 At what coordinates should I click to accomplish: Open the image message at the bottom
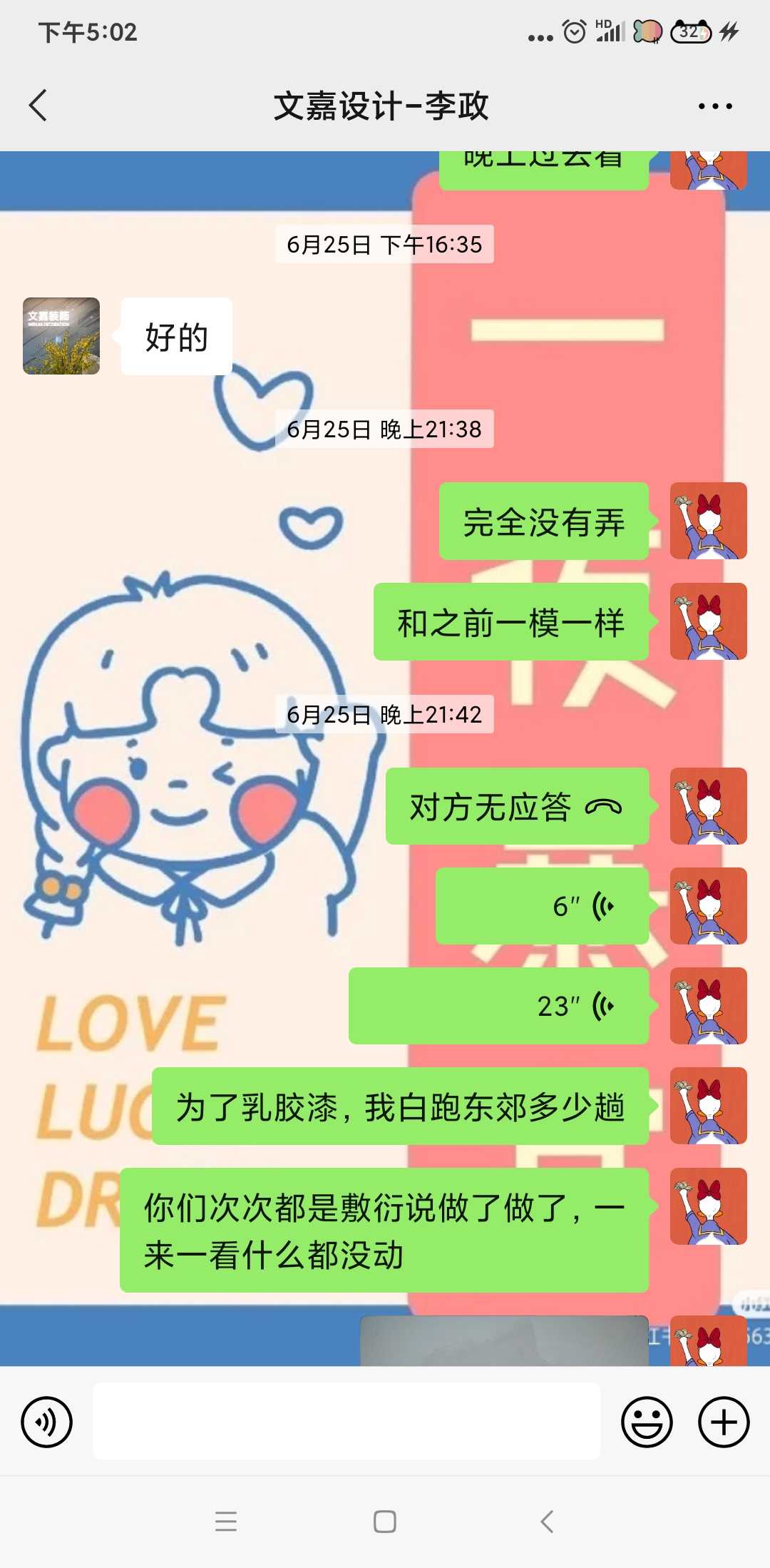(504, 1341)
